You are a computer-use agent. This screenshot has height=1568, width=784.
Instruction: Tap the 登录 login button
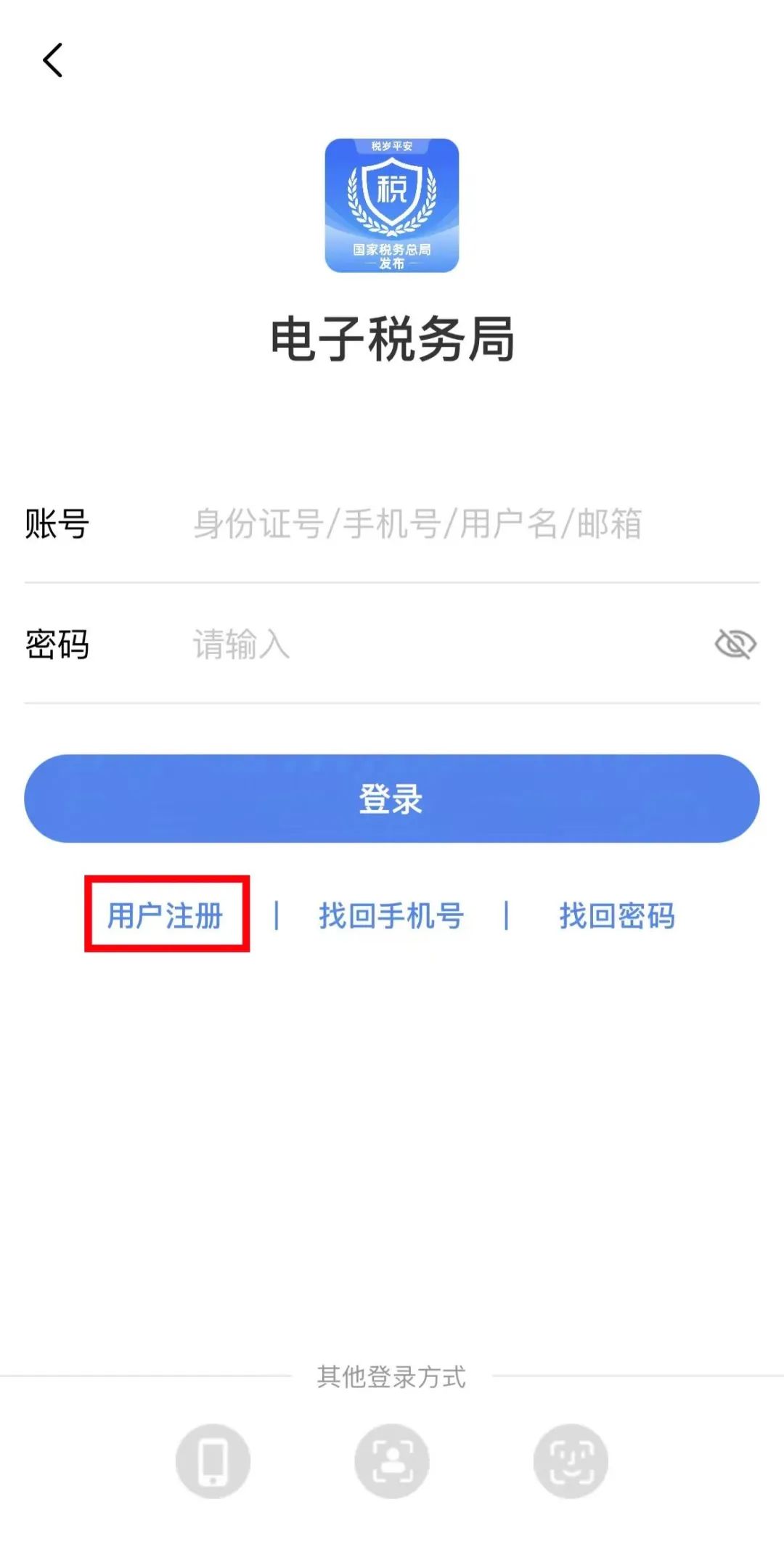point(392,799)
